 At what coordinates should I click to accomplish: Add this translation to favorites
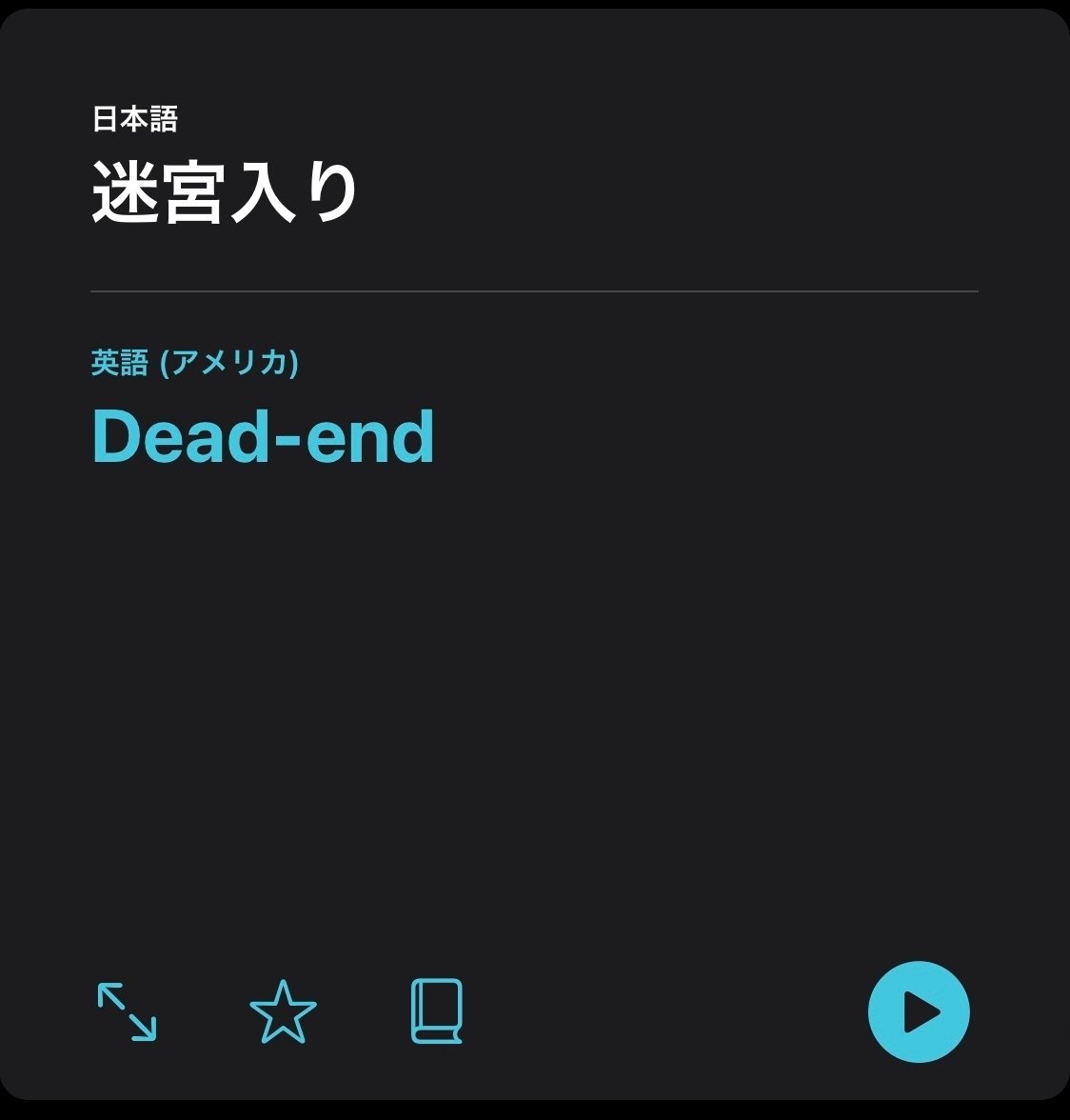(283, 1012)
